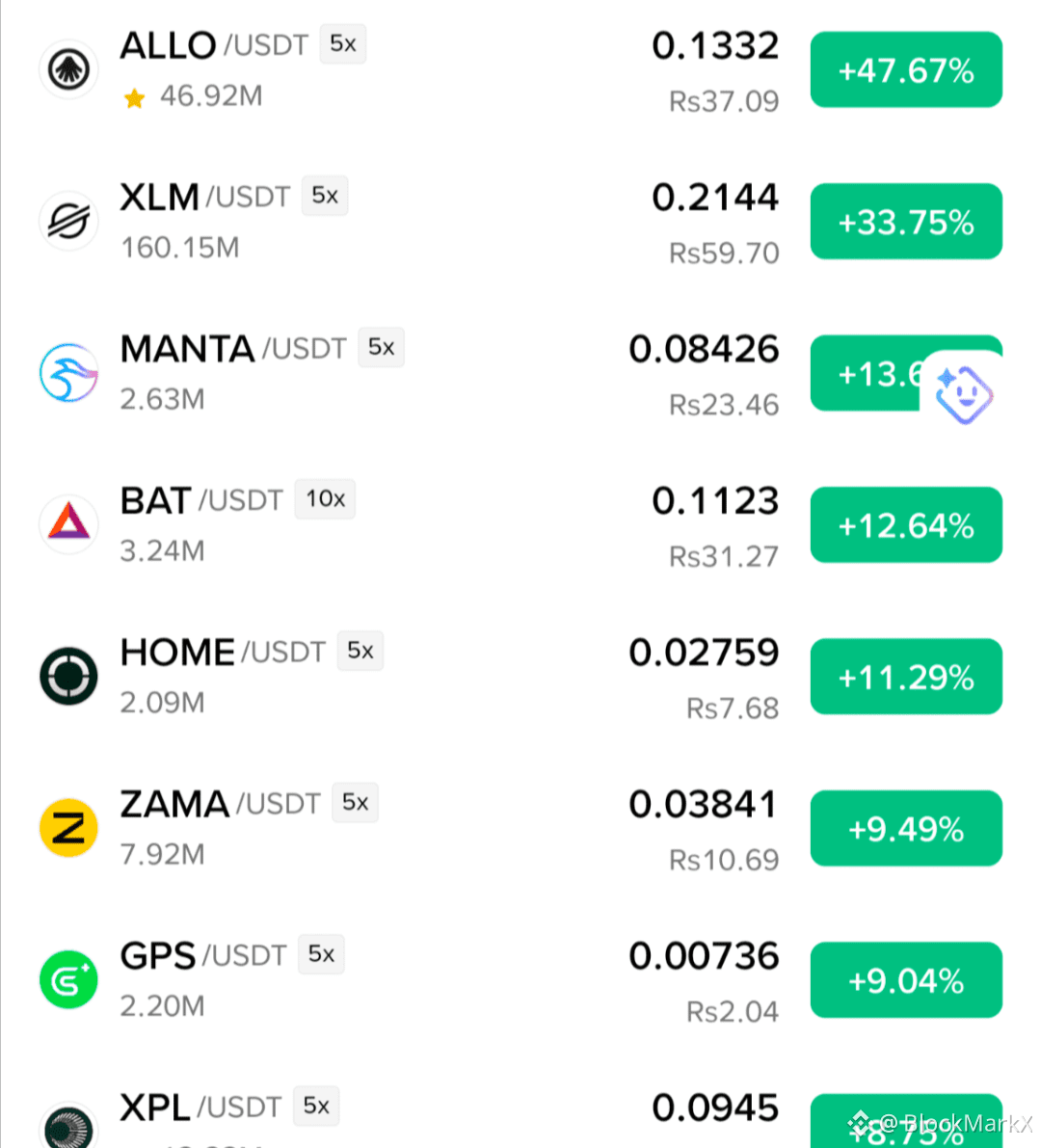Go to the ZAMA/USDT pair
This screenshot has width=1040, height=1148.
[520, 828]
